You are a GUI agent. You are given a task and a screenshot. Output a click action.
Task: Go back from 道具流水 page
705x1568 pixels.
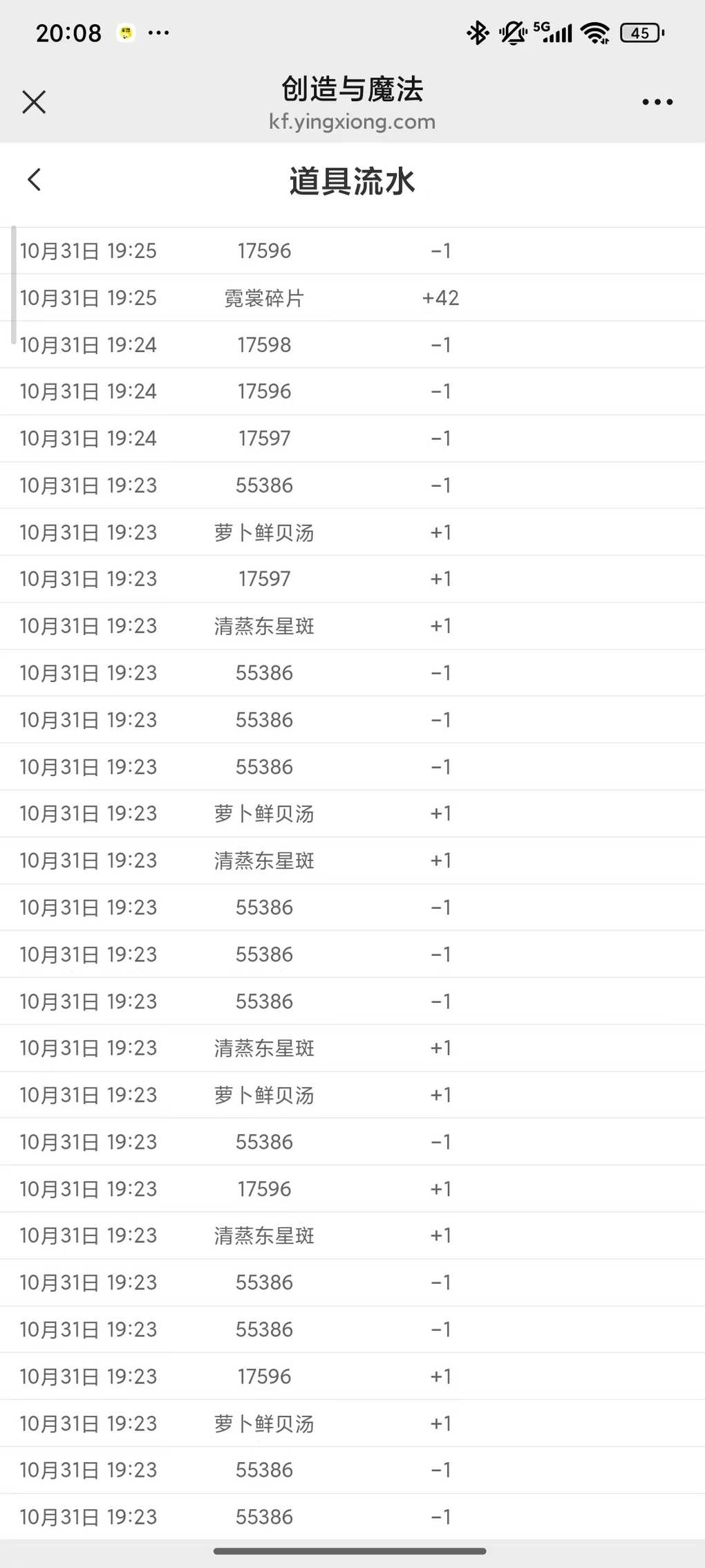35,180
